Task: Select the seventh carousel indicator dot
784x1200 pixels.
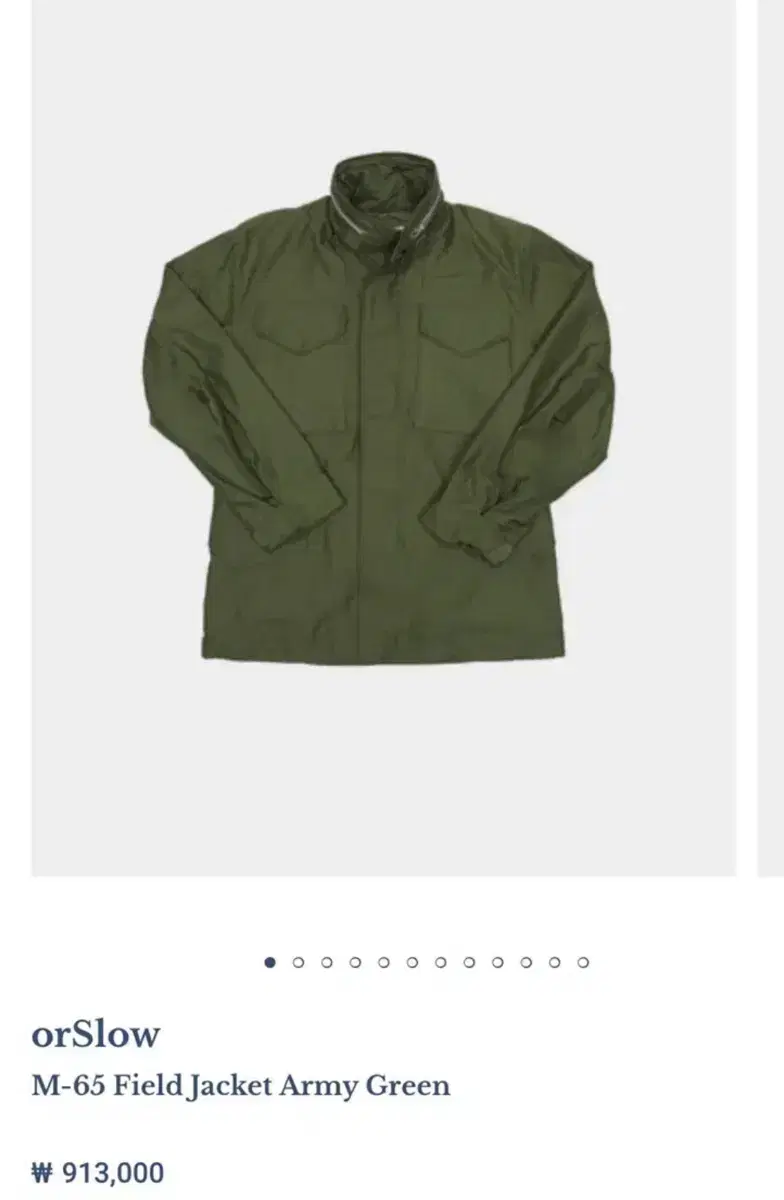Action: (440, 962)
